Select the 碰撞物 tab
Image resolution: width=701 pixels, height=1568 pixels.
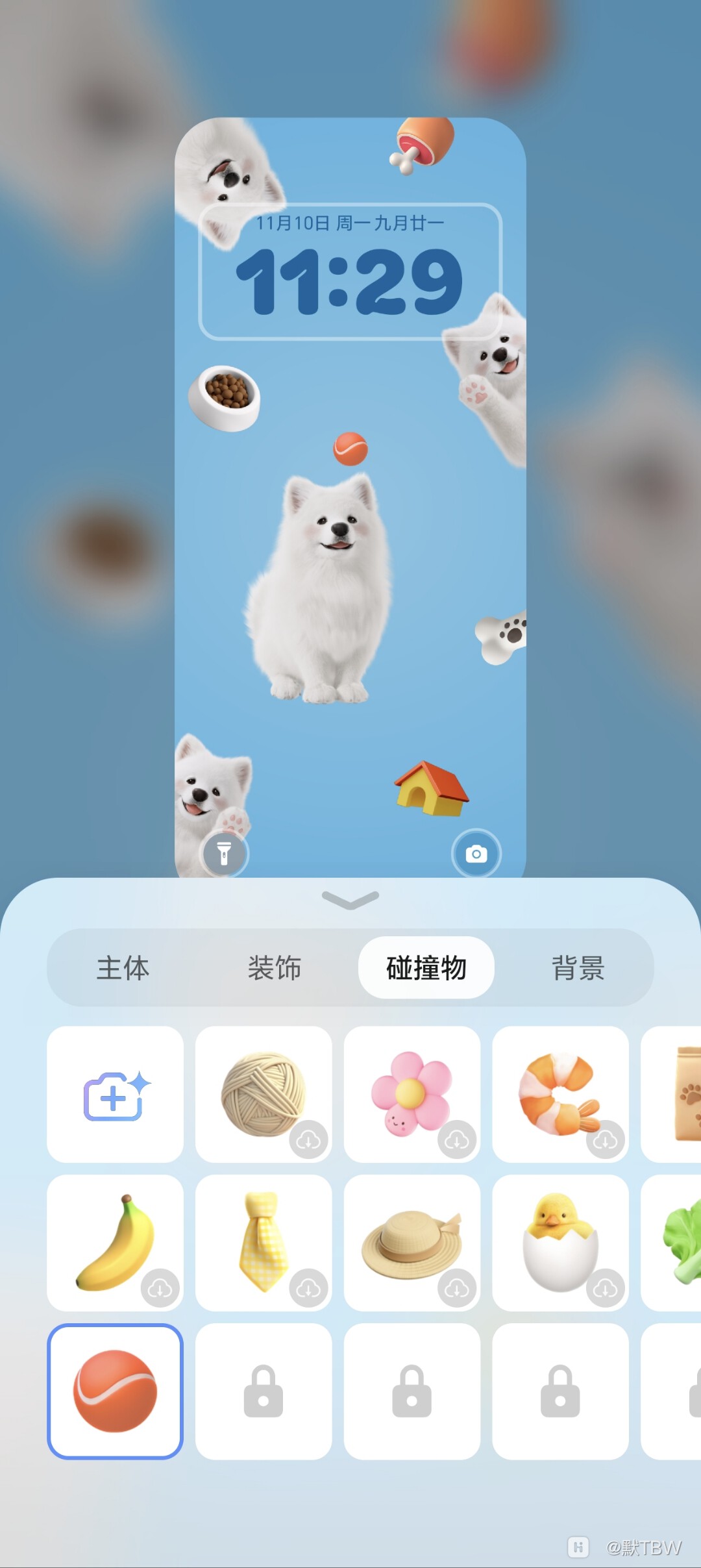[x=426, y=968]
